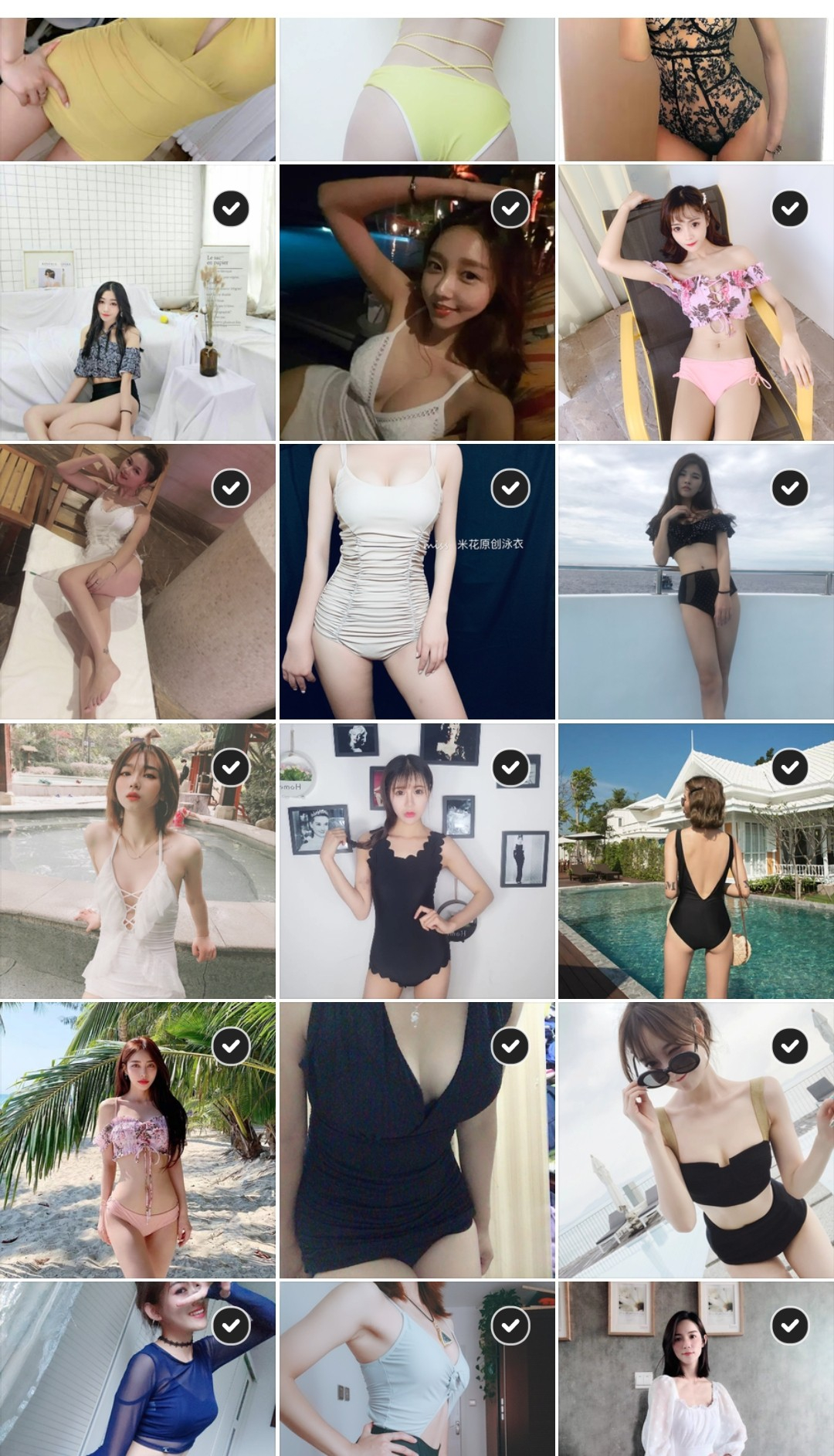Screen dimensions: 834x1456
Task: Deselect the photo with round sunglasses
Action: click(790, 1047)
